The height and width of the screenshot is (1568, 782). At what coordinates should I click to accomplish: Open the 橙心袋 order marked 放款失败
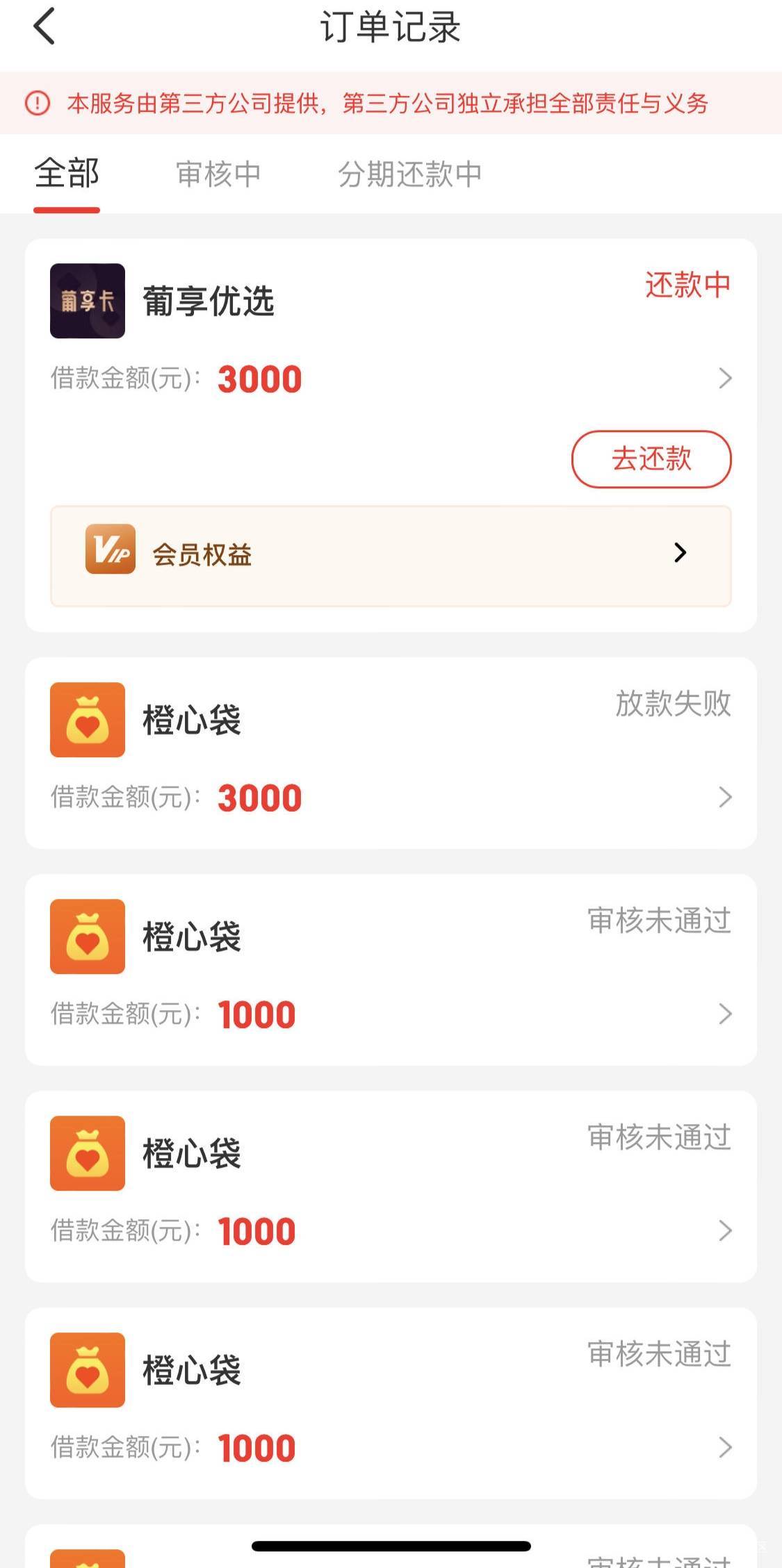click(x=390, y=754)
